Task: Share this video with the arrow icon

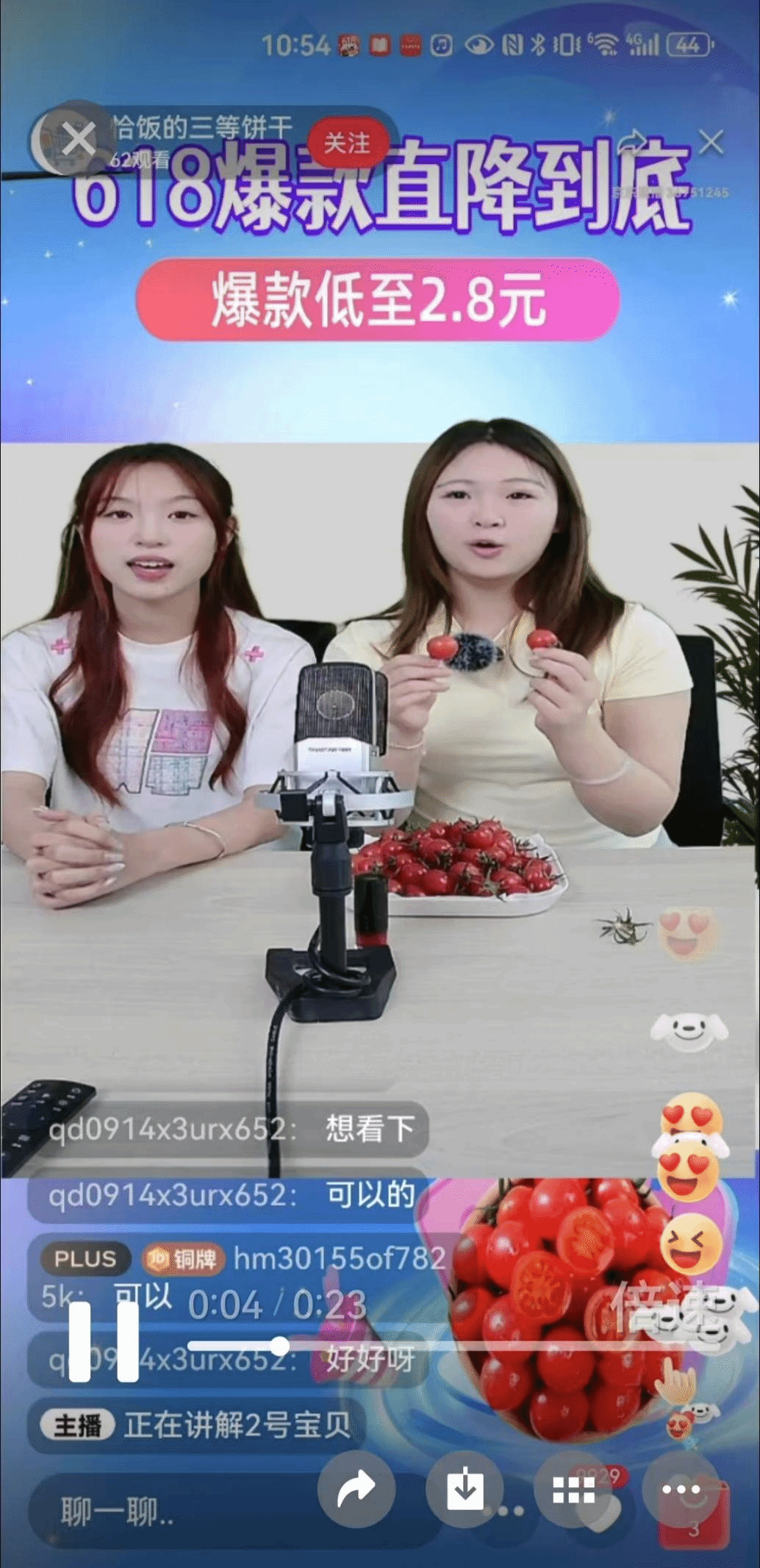Action: [356, 1490]
